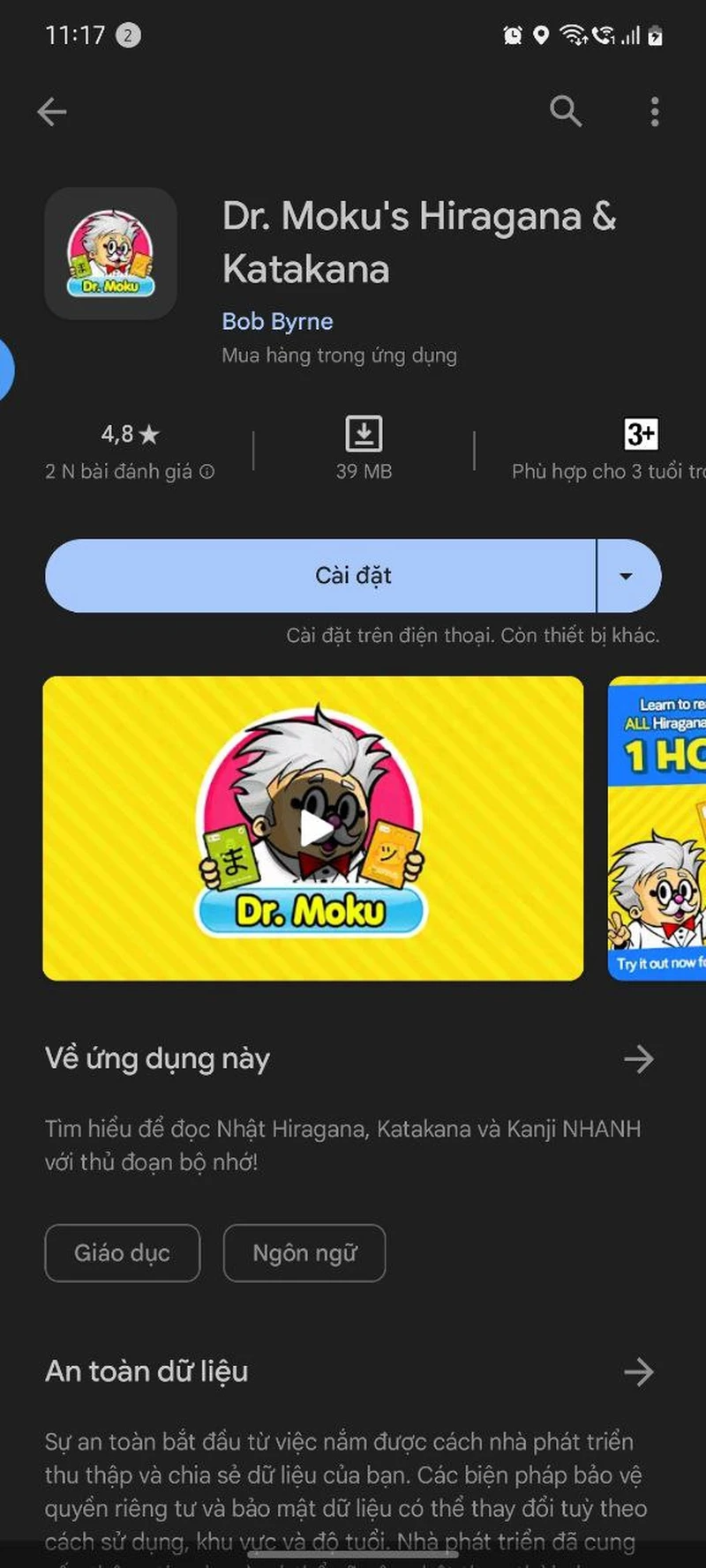The width and height of the screenshot is (706, 1568).
Task: Open the three-dot overflow menu
Action: tap(654, 112)
